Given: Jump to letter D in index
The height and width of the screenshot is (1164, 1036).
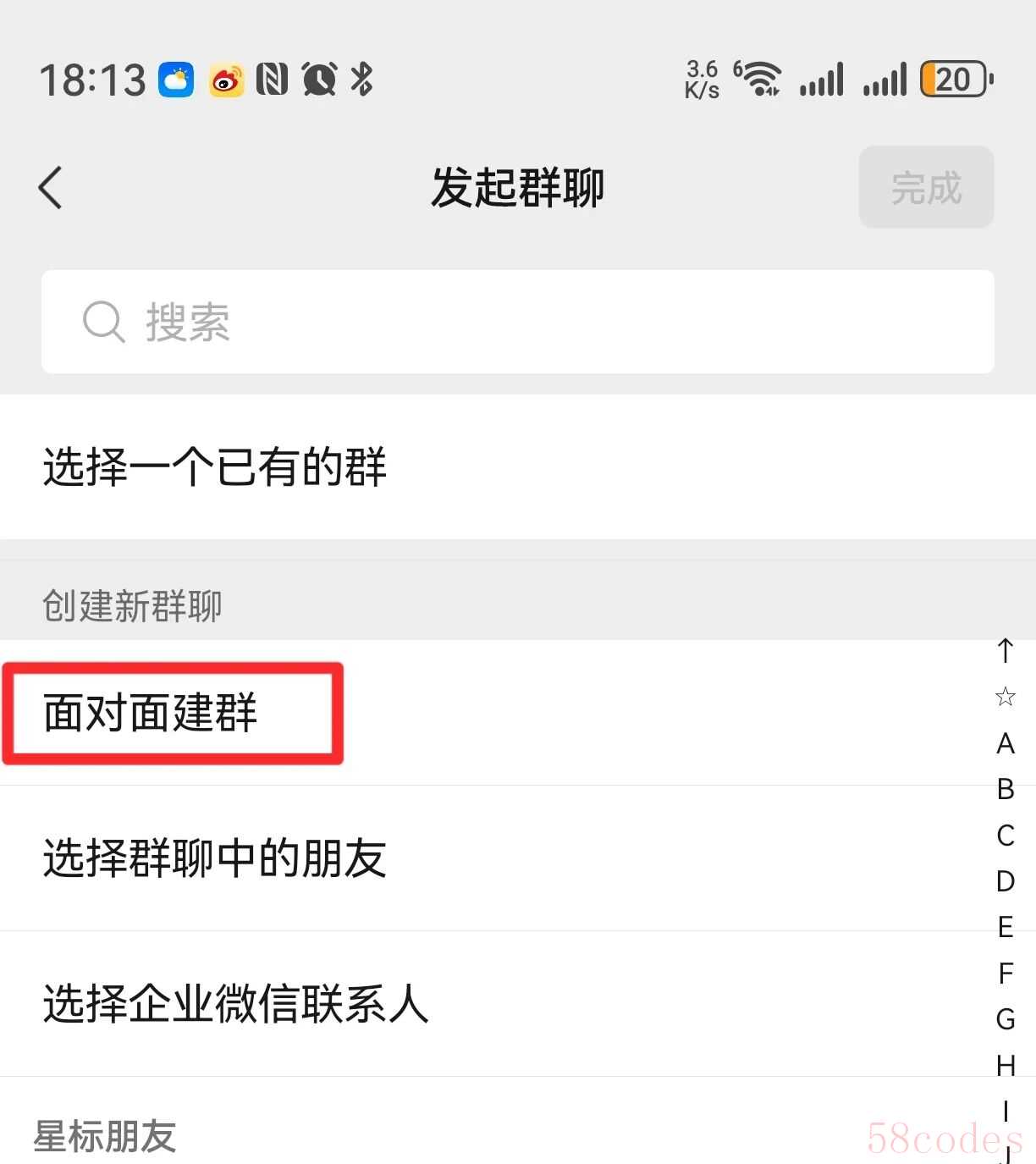Looking at the screenshot, I should click(x=1005, y=881).
